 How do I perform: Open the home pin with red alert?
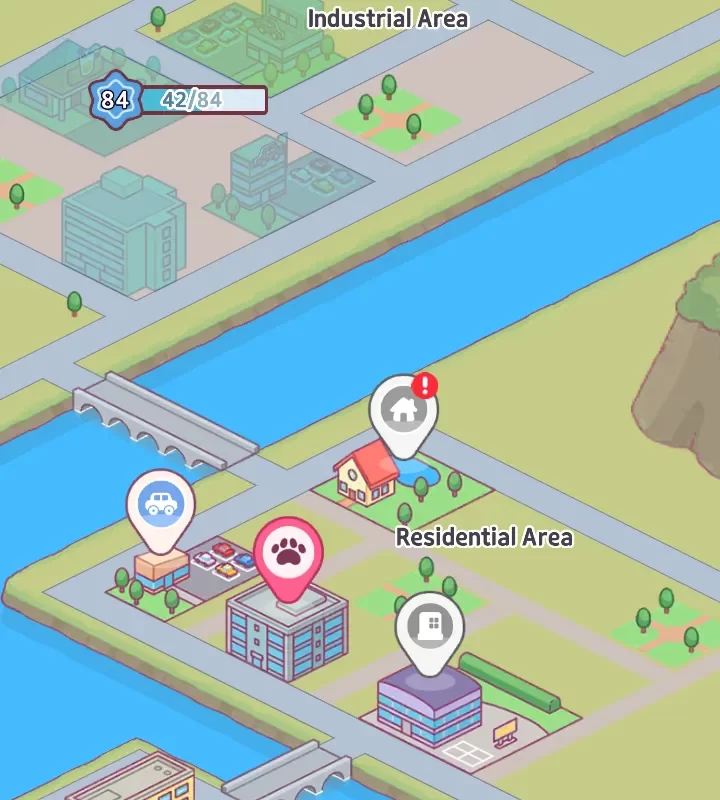[x=403, y=410]
